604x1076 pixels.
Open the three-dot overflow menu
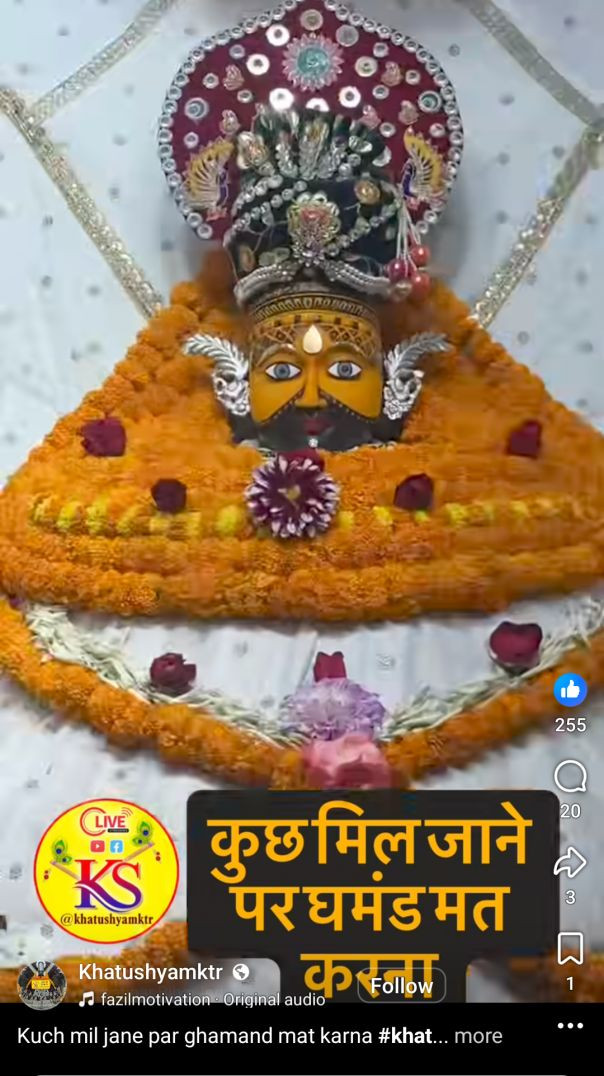point(570,1026)
